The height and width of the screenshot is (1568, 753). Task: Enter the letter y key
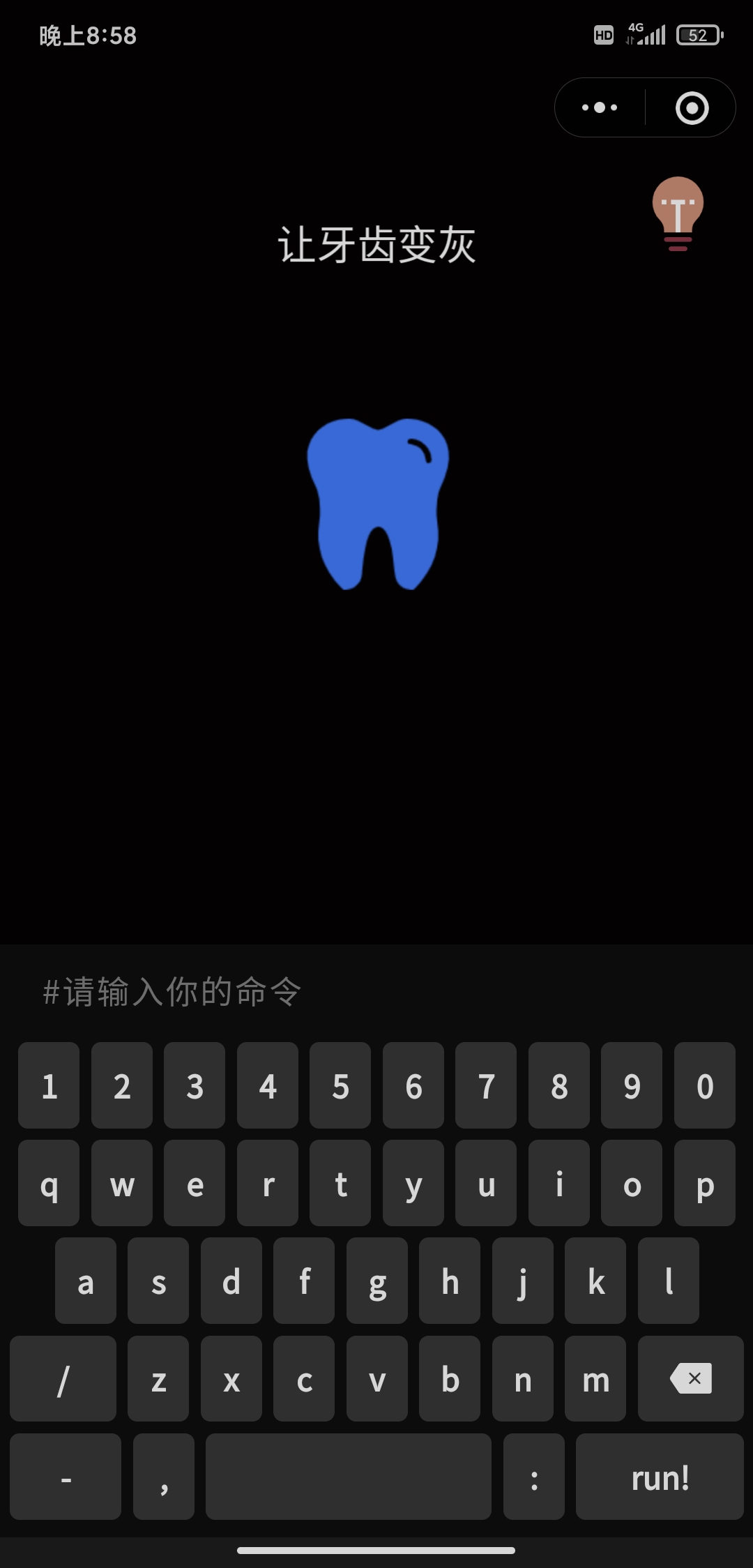tap(413, 1183)
